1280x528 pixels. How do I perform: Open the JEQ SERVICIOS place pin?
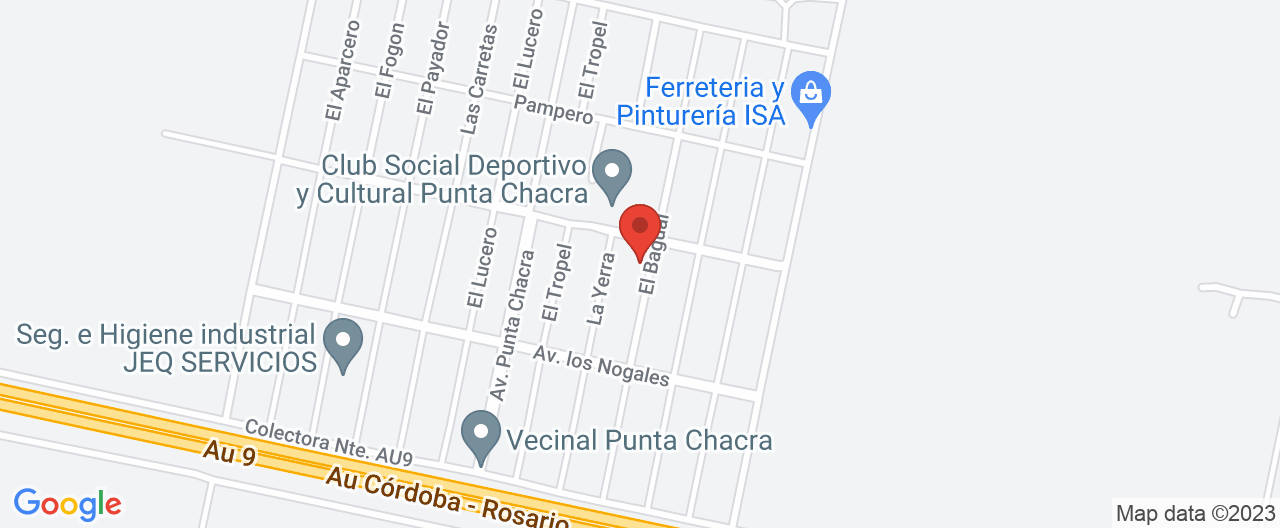(x=345, y=342)
